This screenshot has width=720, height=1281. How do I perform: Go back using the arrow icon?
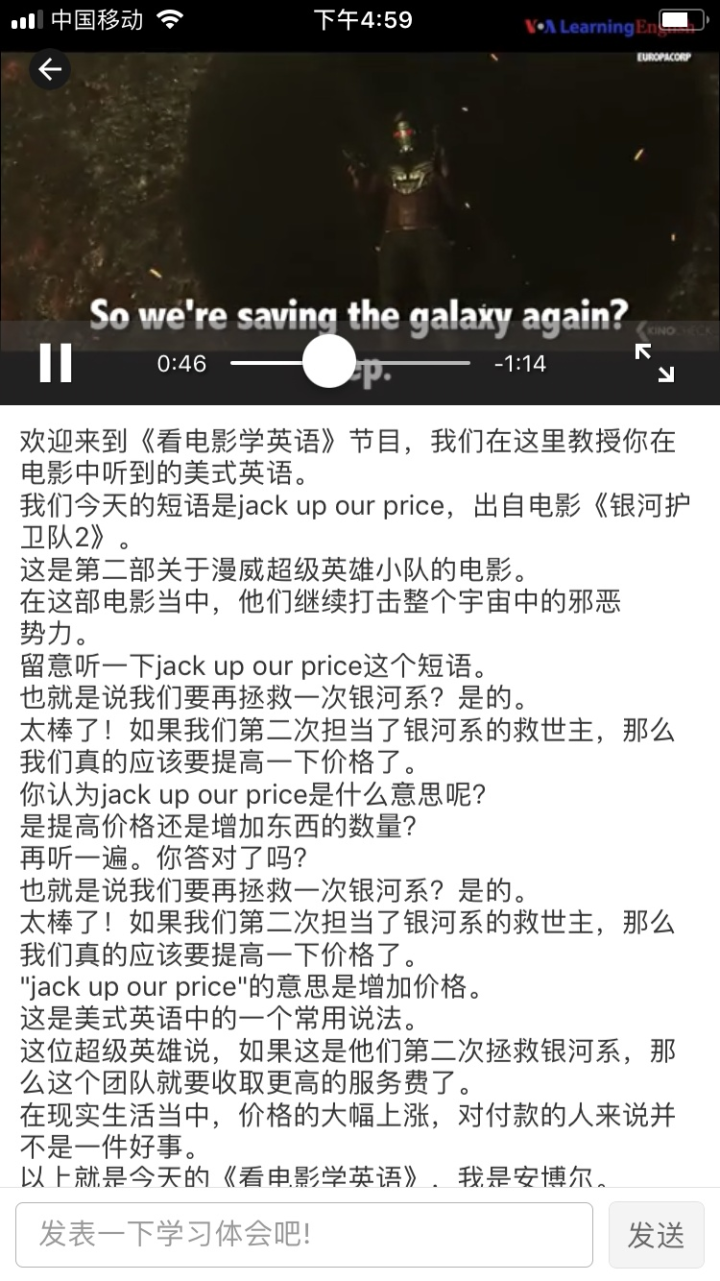[x=49, y=69]
